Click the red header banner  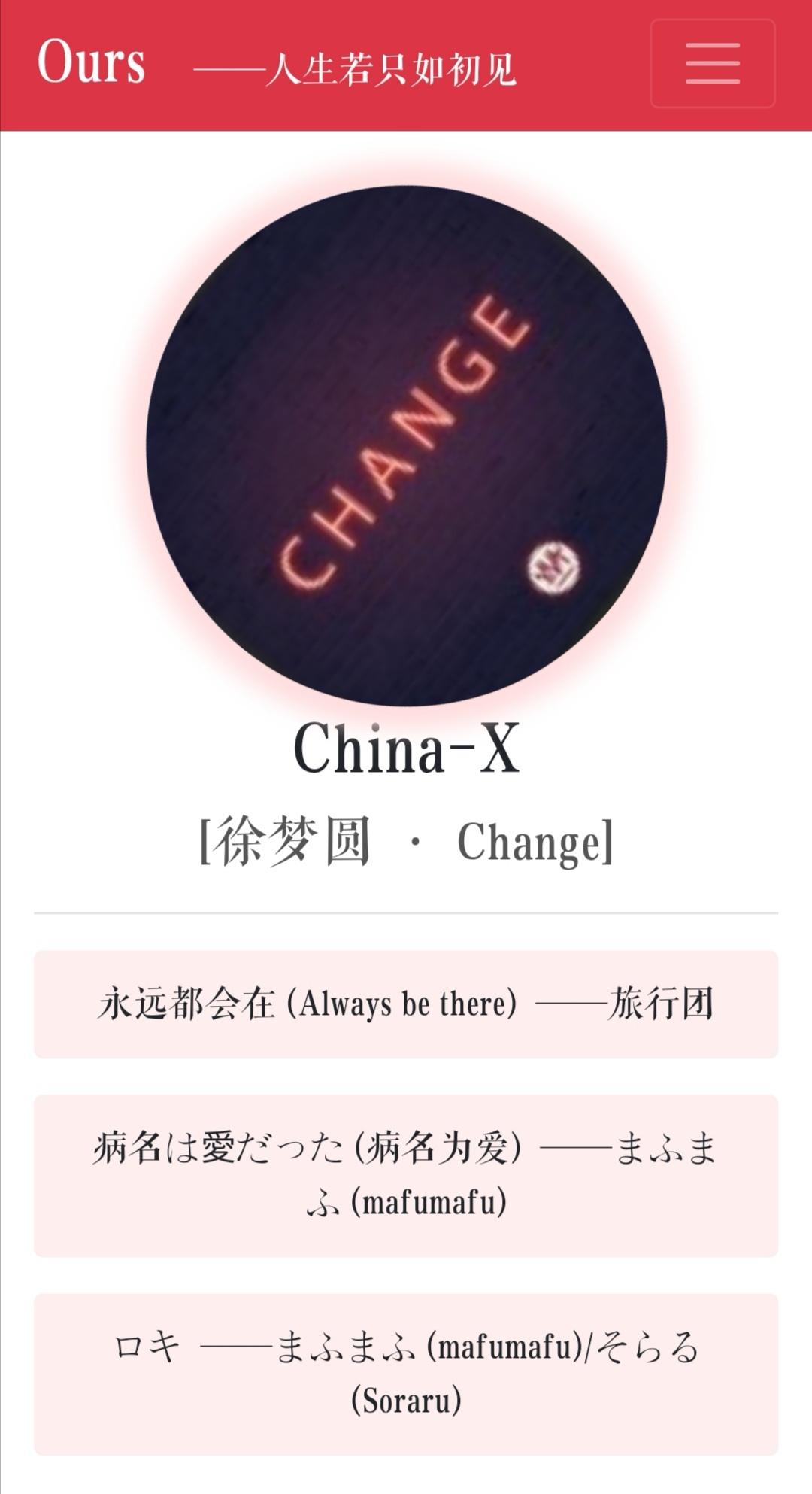(406, 64)
